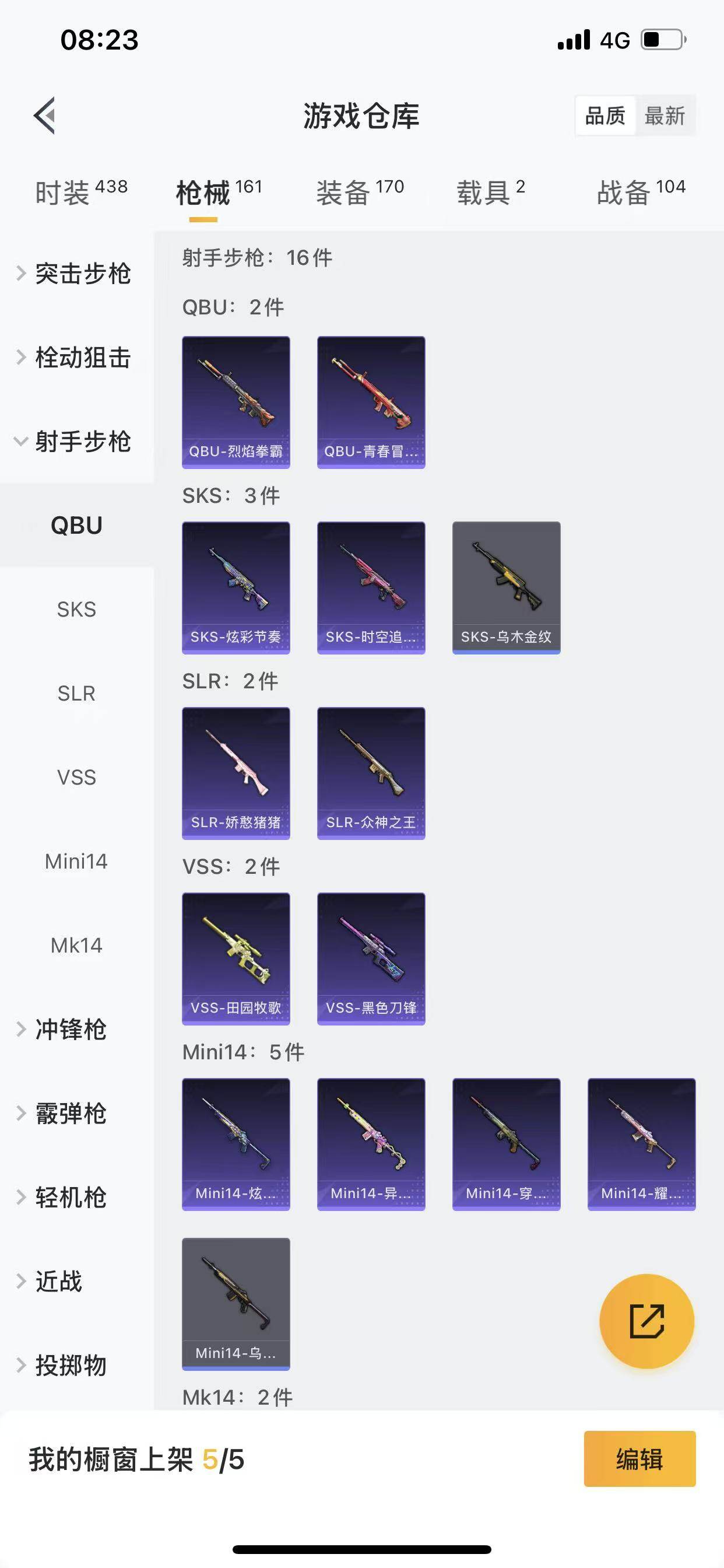View the Mini14-穿... skin thumbnail
This screenshot has width=724, height=1568.
[506, 1143]
